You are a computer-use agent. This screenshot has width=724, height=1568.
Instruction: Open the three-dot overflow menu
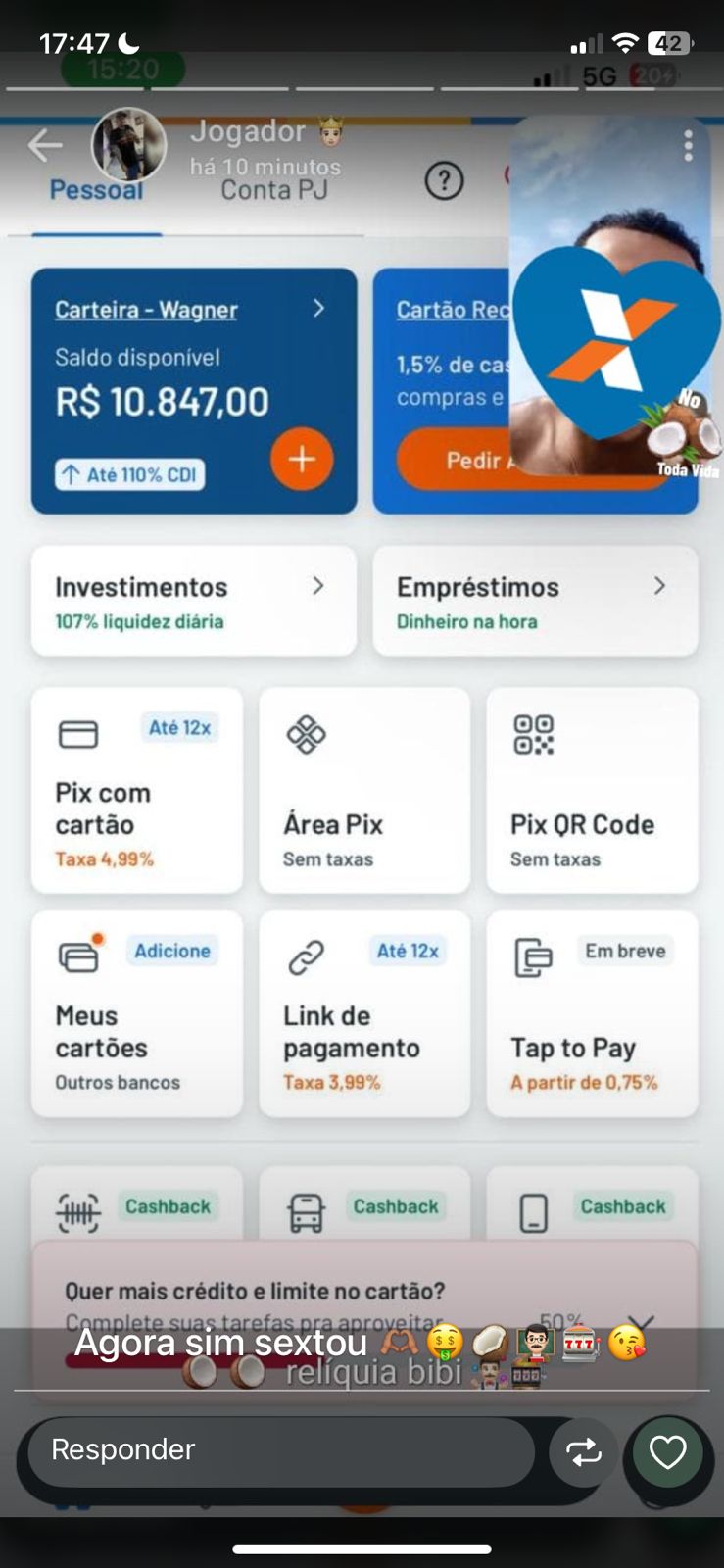(x=688, y=146)
